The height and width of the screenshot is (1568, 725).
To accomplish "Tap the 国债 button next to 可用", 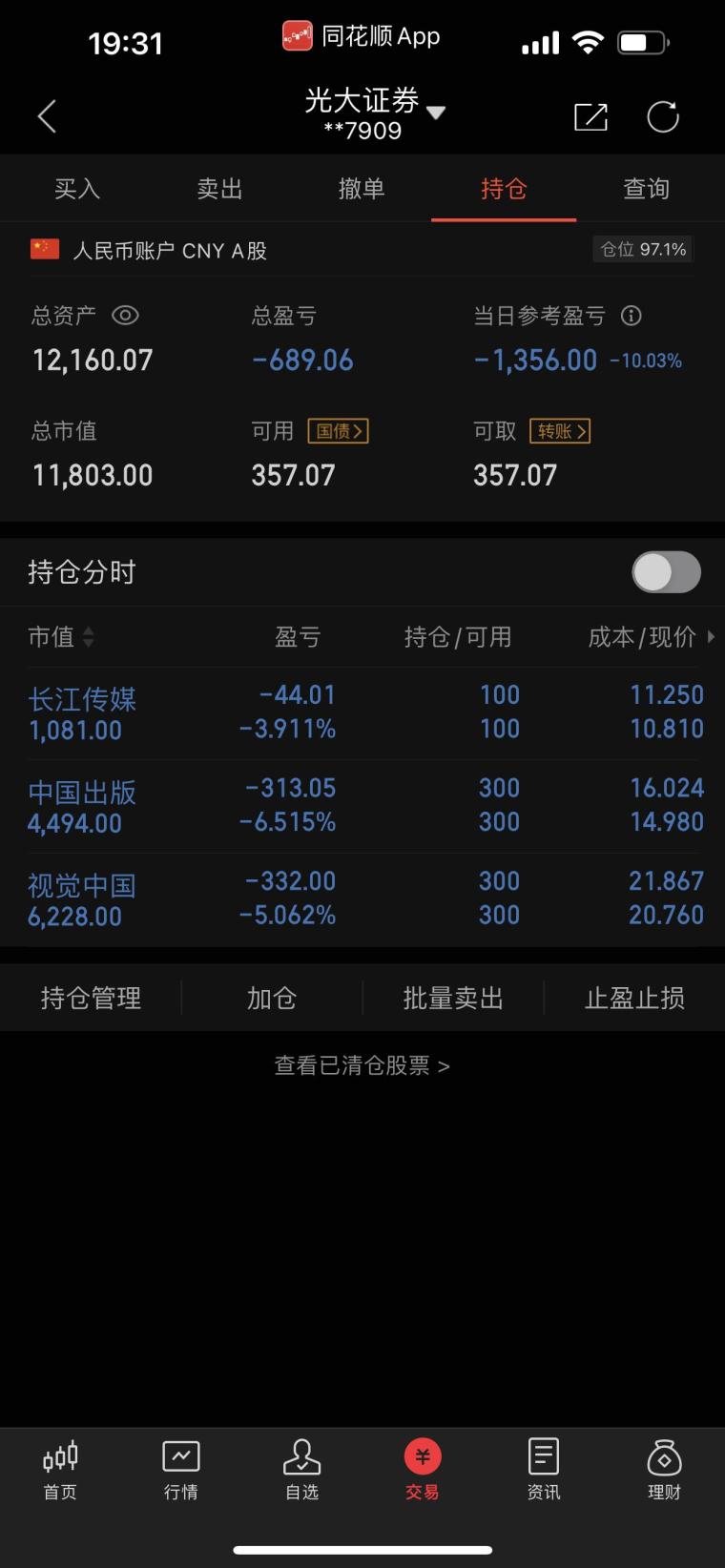I will 338,431.
